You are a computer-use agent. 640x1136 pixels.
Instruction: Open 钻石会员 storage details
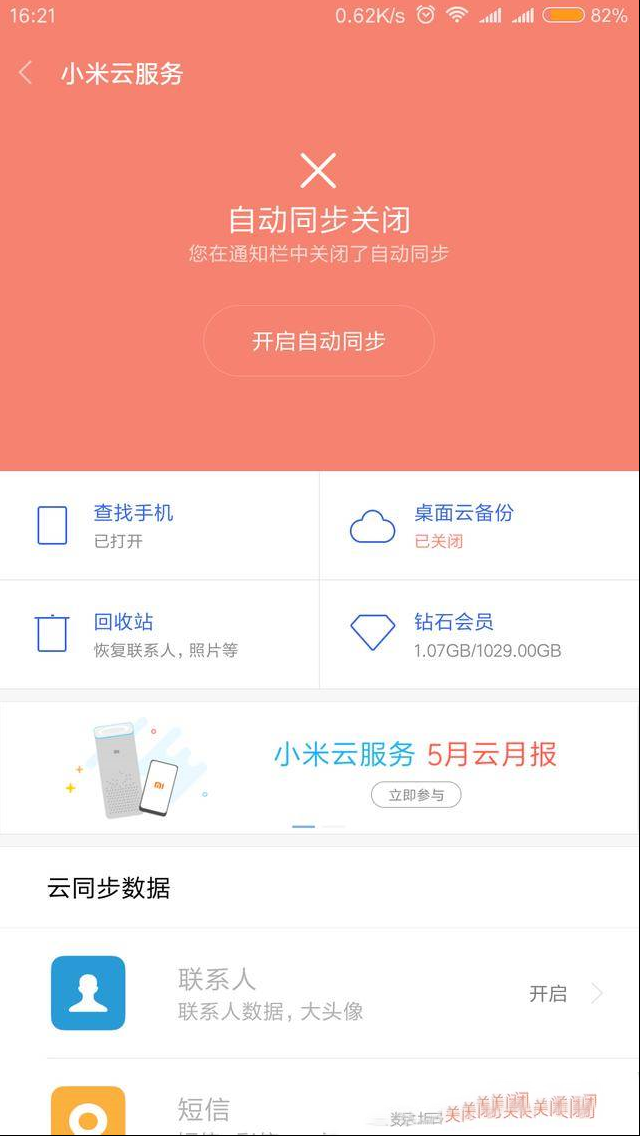[x=480, y=634]
